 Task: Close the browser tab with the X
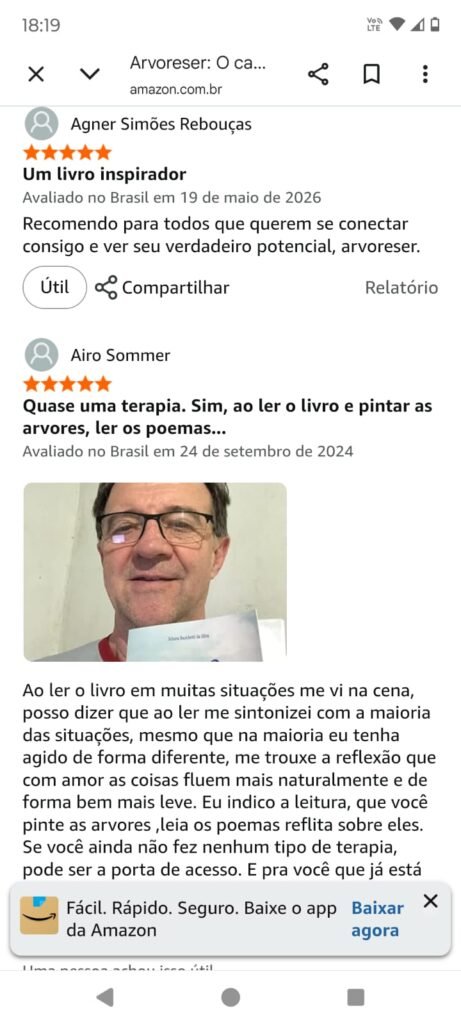coord(37,74)
